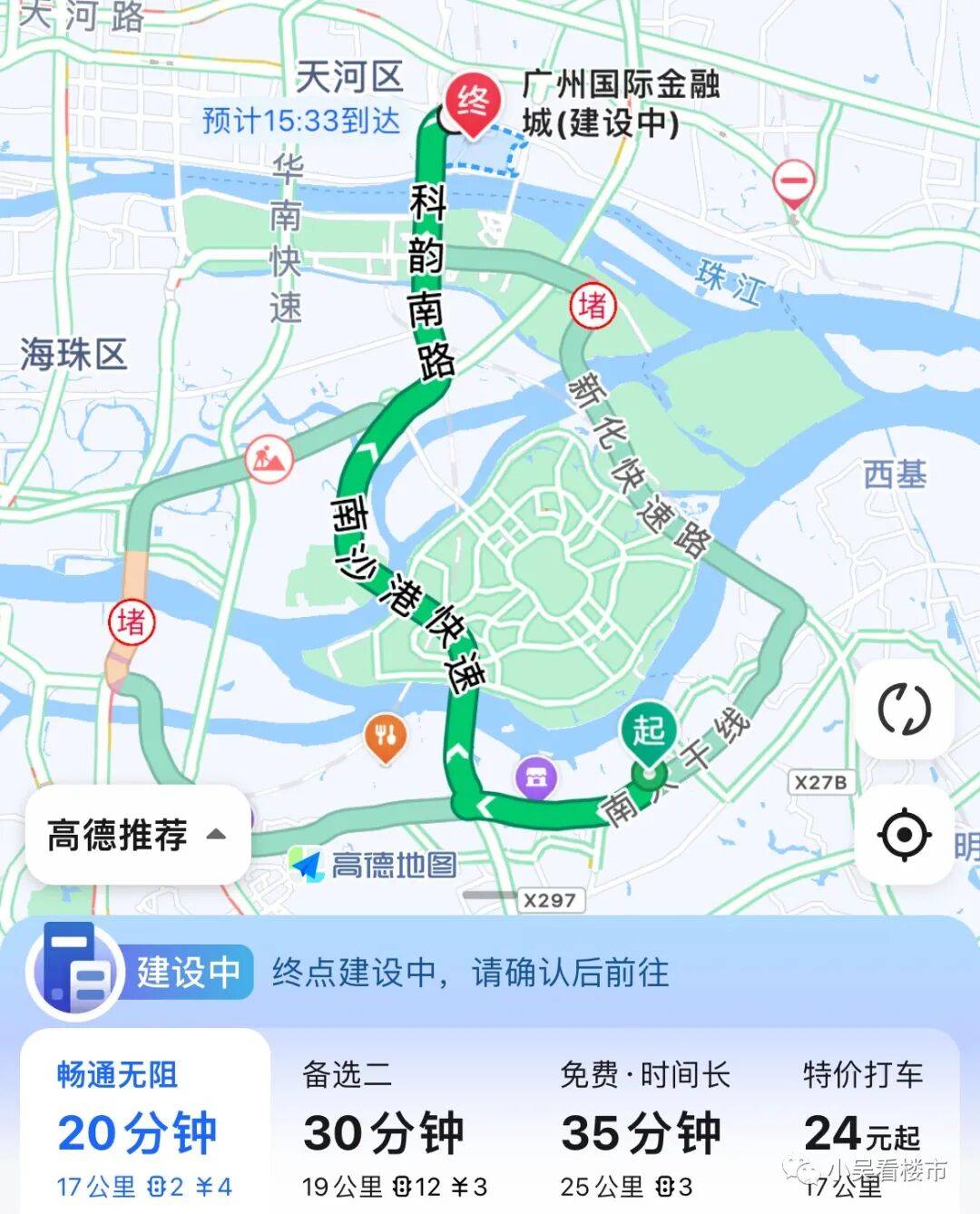This screenshot has width=980, height=1214.
Task: Expand the 高德推荐 route preference dropdown
Action: coord(137,835)
